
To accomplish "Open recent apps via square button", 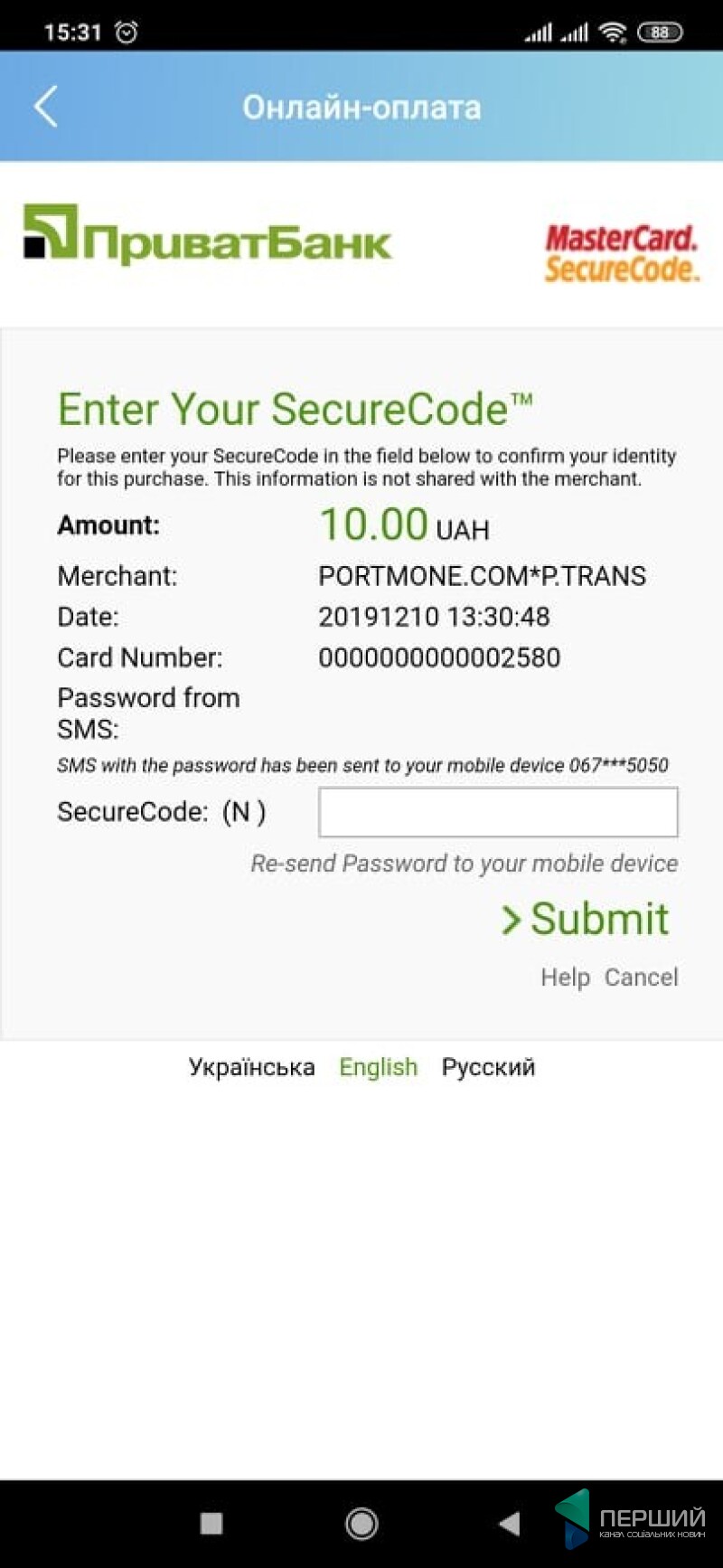I will click(211, 1524).
